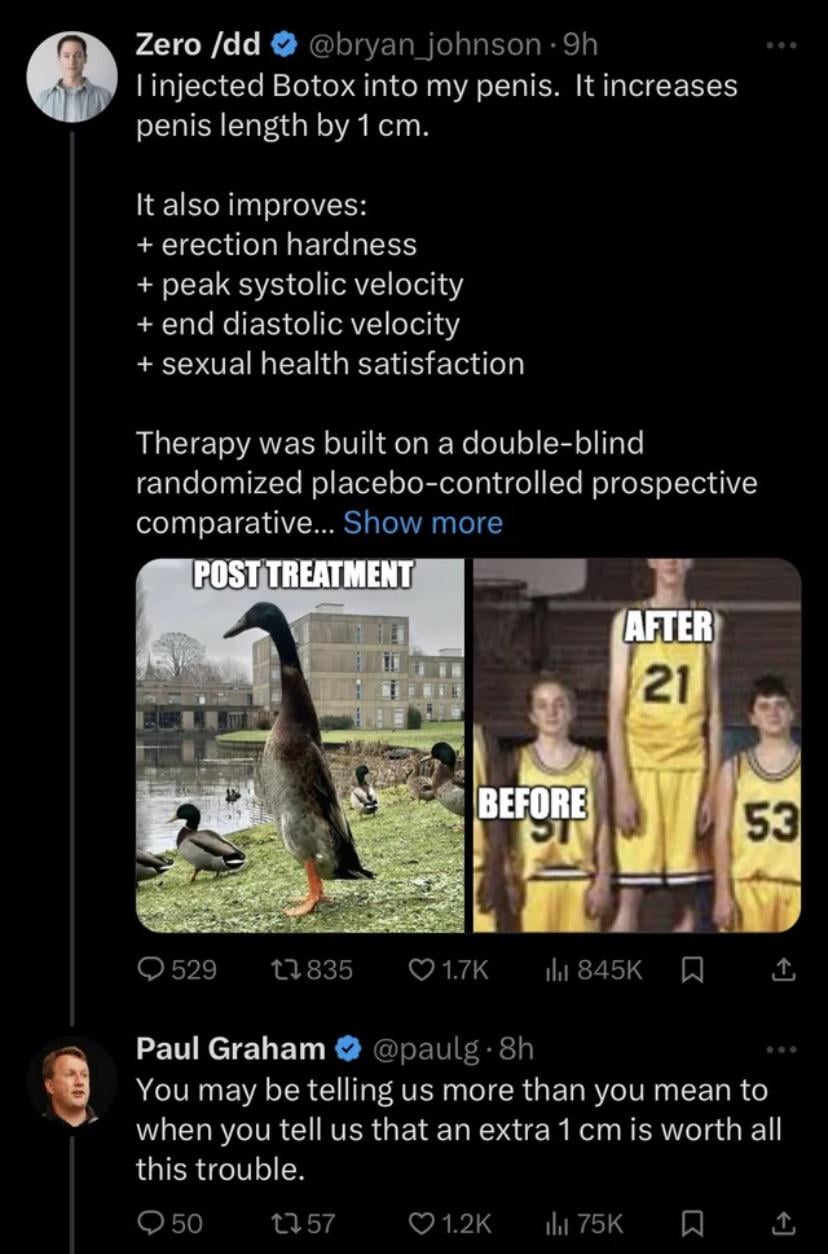Bookmark Zero /dd's post

(x=689, y=969)
